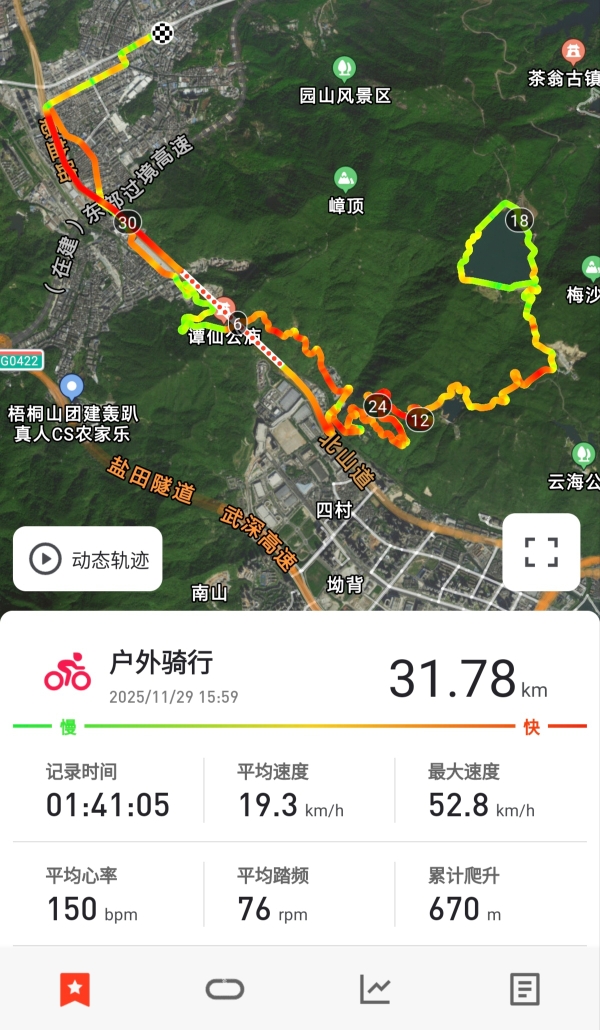Play the 动态轨迹 route animation
This screenshot has height=1030, width=600.
[88, 559]
